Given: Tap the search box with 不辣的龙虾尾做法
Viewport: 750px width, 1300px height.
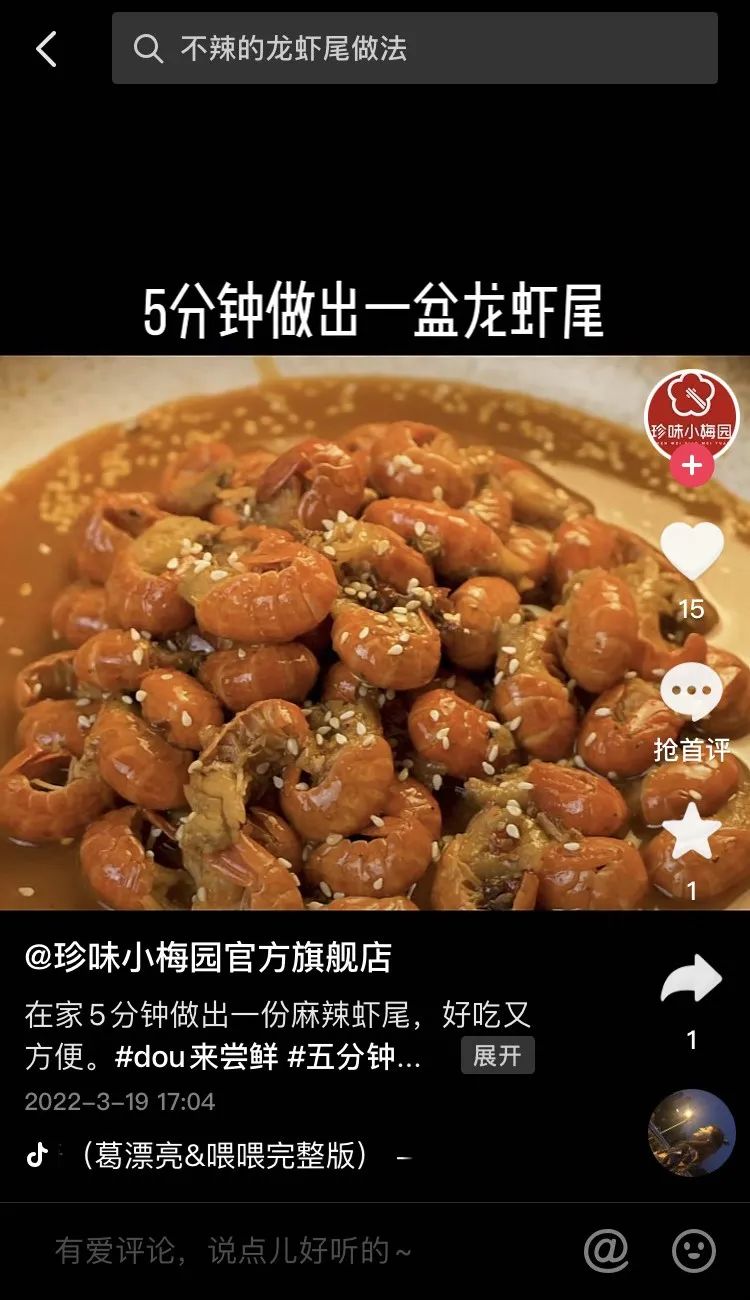Looking at the screenshot, I should [414, 48].
